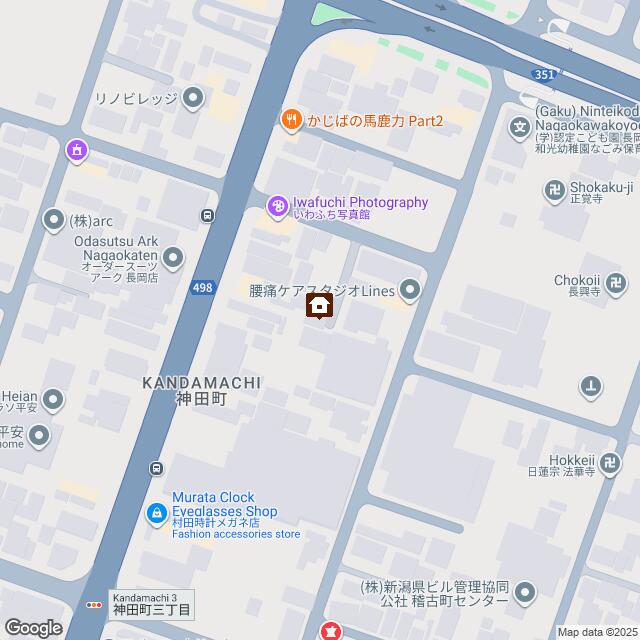Open the 新潟県ビル管理協同公社 稽古町センター pin

[523, 594]
